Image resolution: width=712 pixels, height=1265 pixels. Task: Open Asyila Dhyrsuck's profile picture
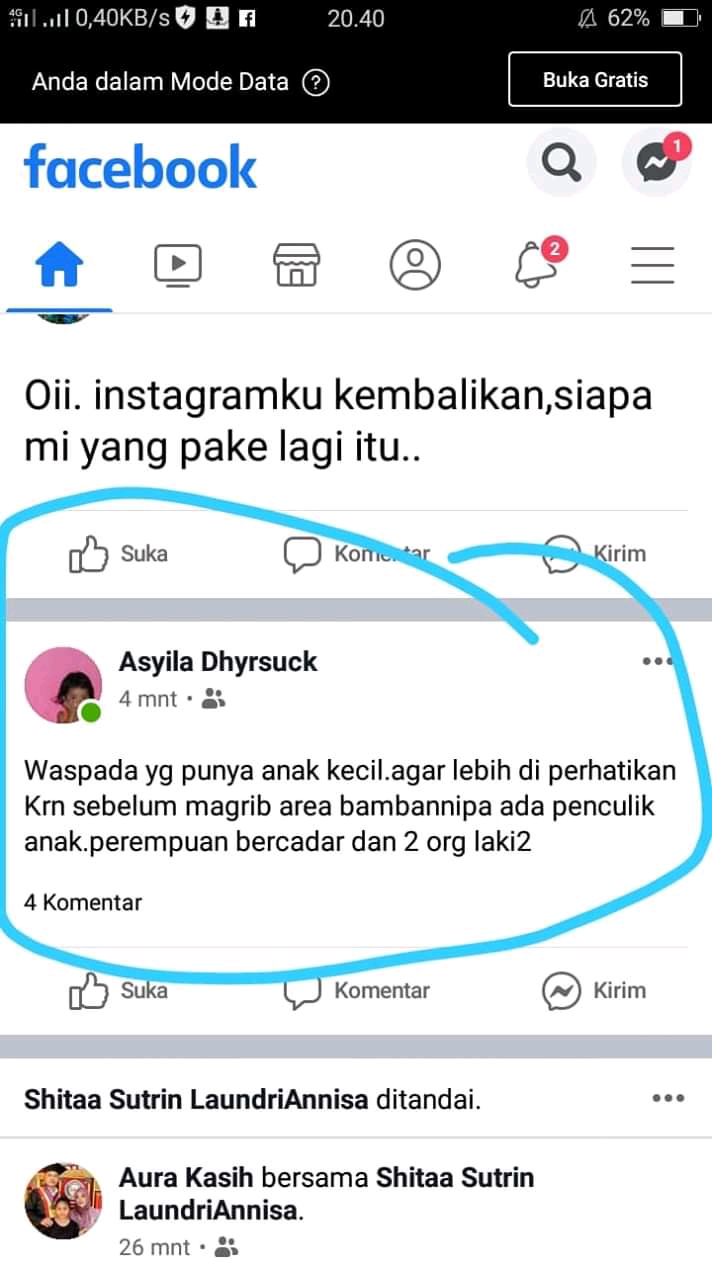[62, 685]
